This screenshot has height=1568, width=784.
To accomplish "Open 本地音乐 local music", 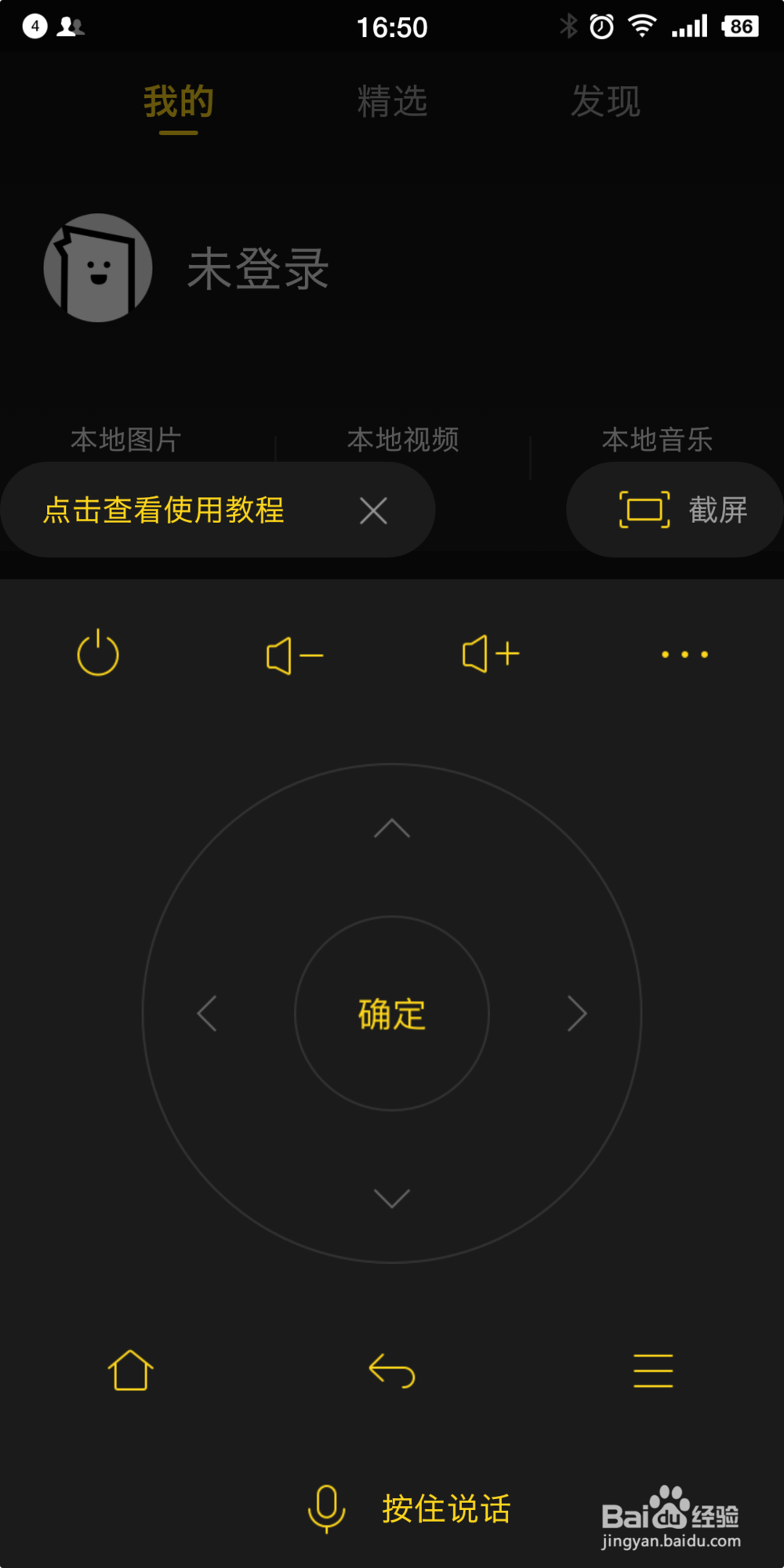I will pos(657,441).
